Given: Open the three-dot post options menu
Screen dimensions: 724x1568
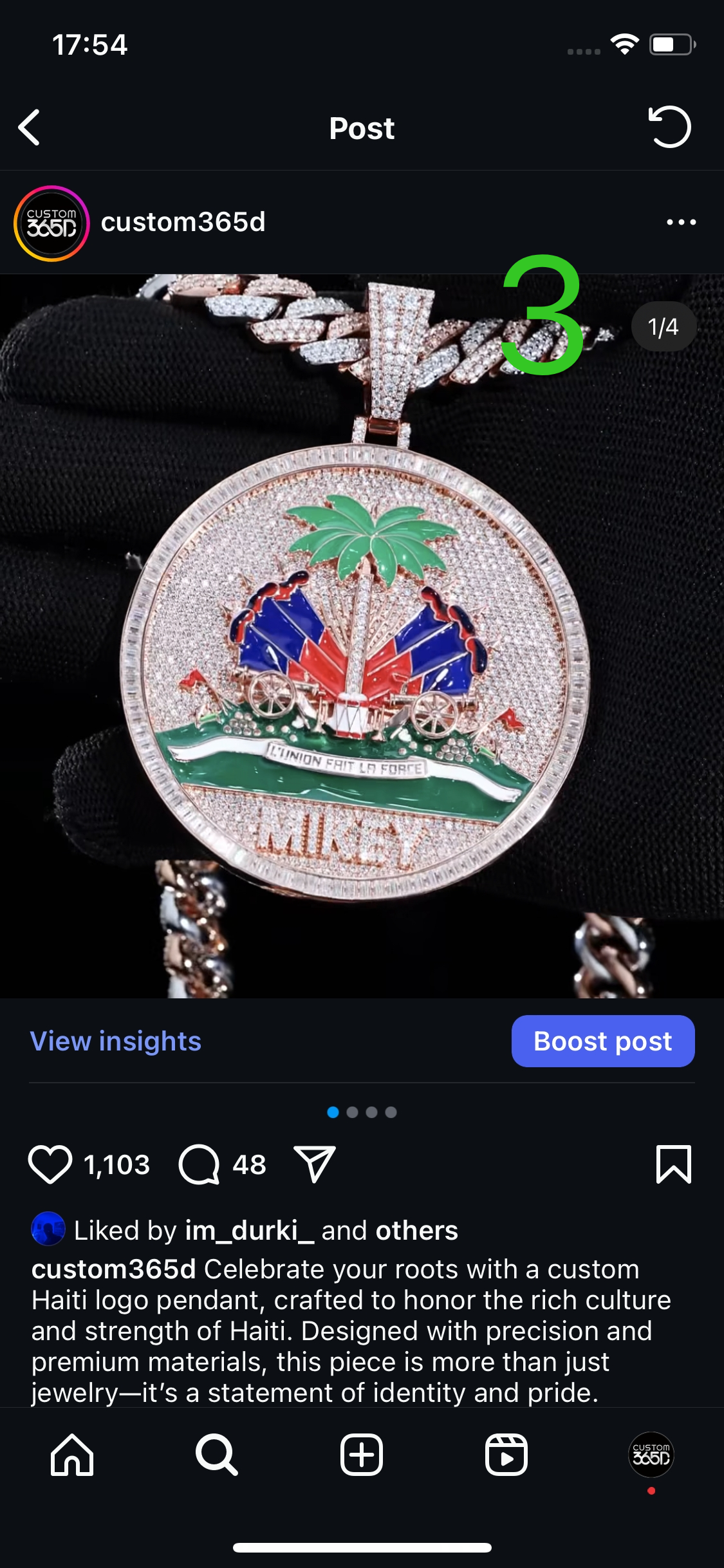Looking at the screenshot, I should [x=681, y=222].
